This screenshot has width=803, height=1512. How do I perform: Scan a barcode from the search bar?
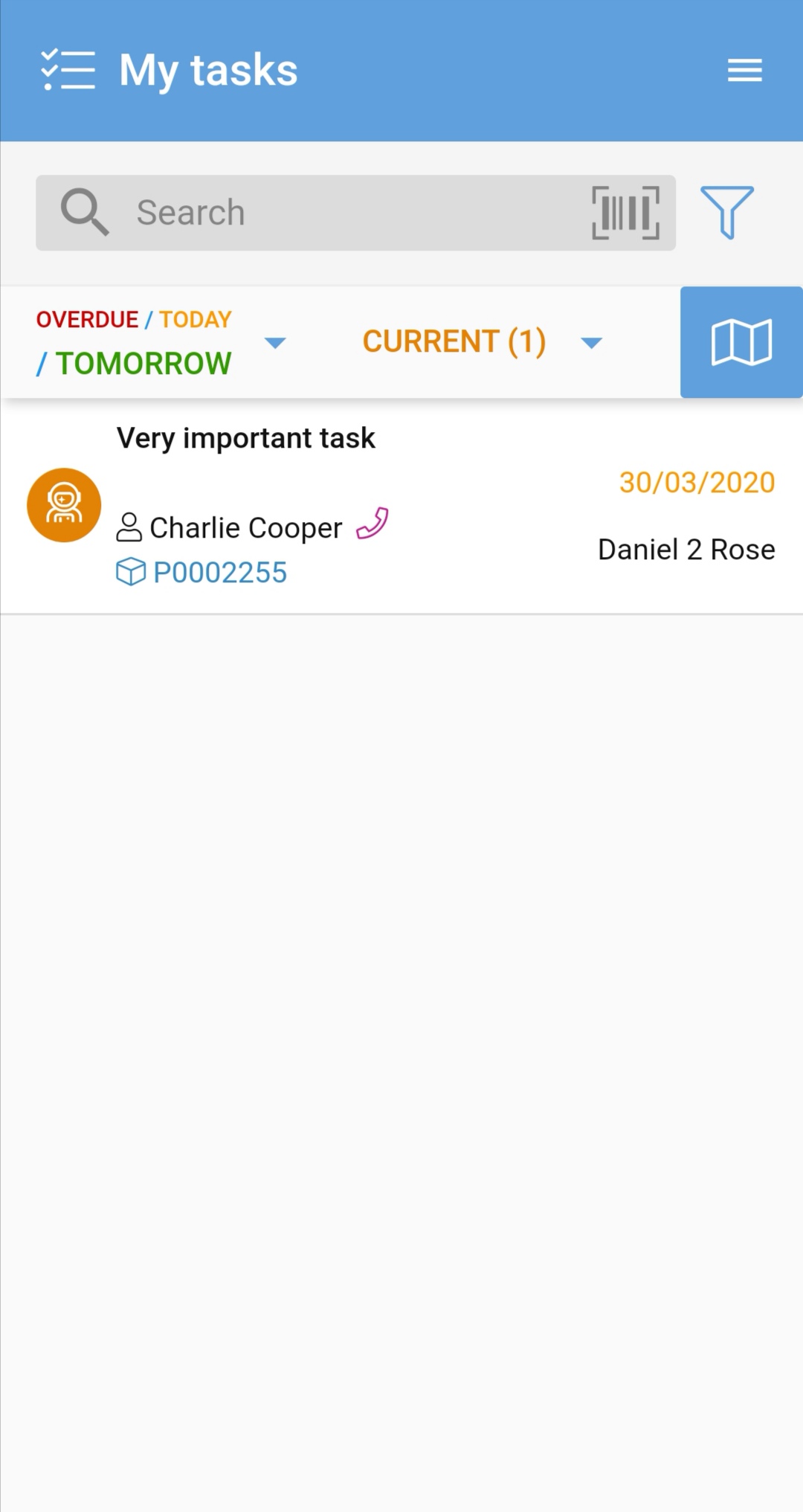pos(625,213)
